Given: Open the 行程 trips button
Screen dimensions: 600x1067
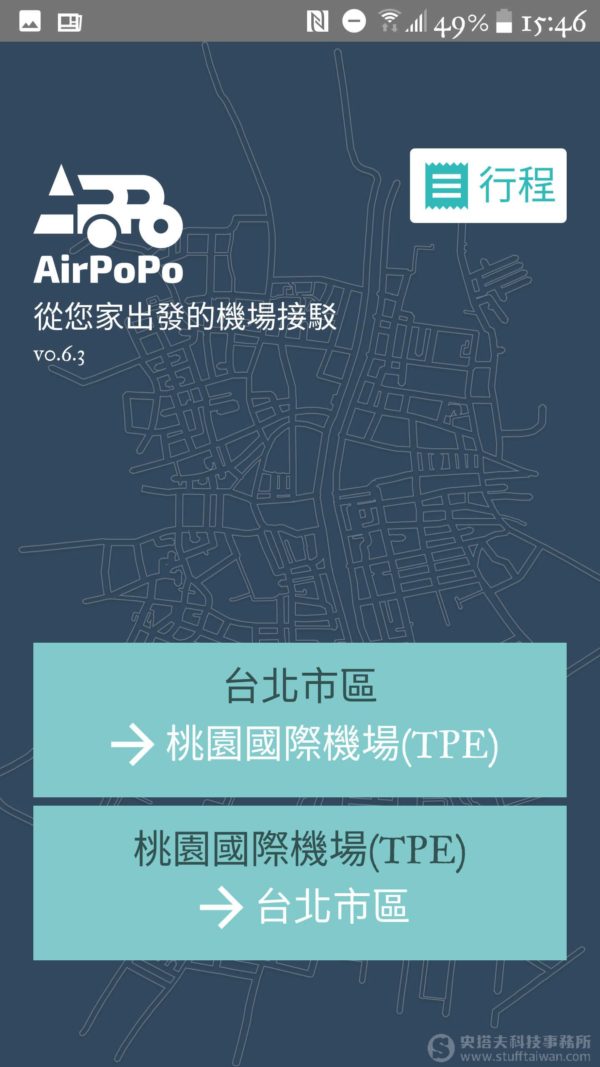Looking at the screenshot, I should (488, 186).
